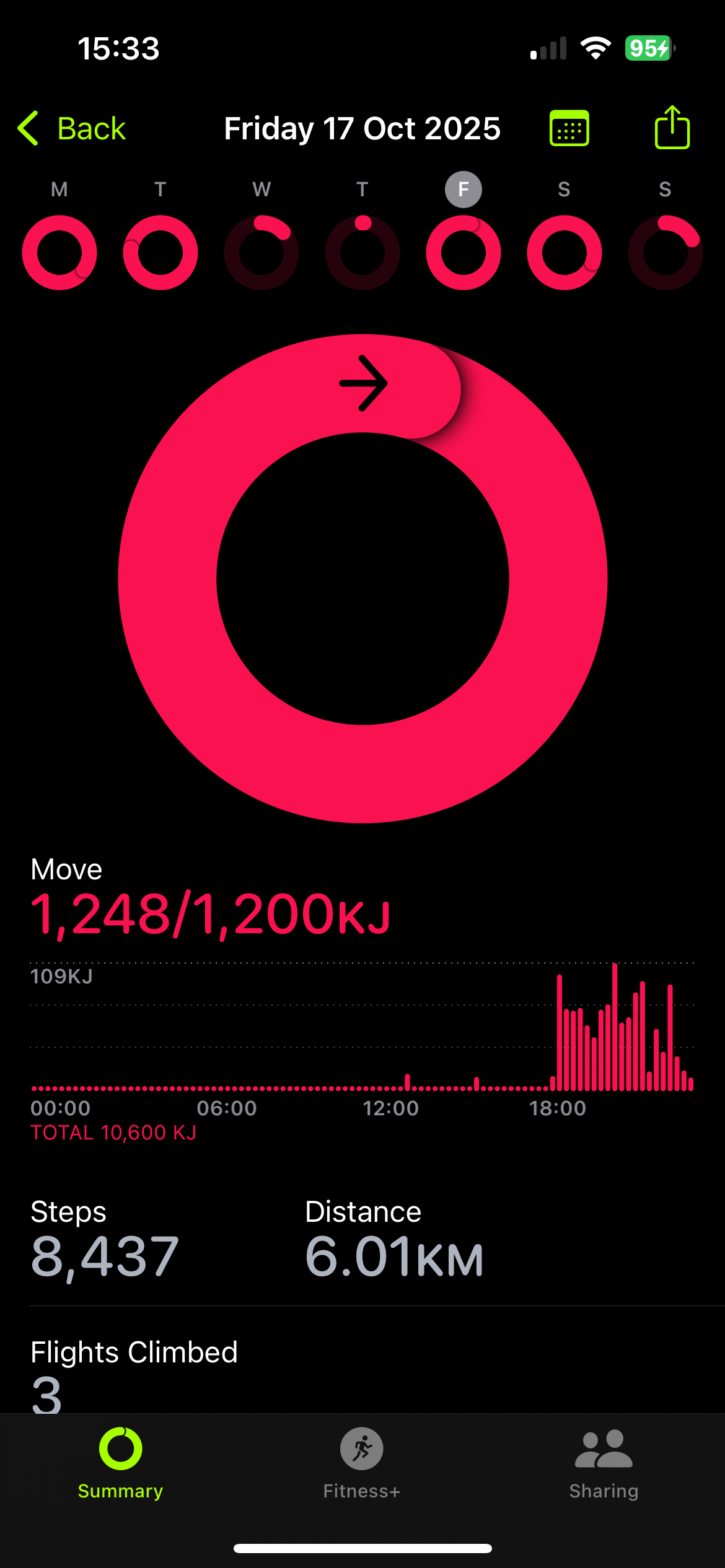Viewport: 725px width, 1568px height.
Task: Go back to the previous screen
Action: 72,129
